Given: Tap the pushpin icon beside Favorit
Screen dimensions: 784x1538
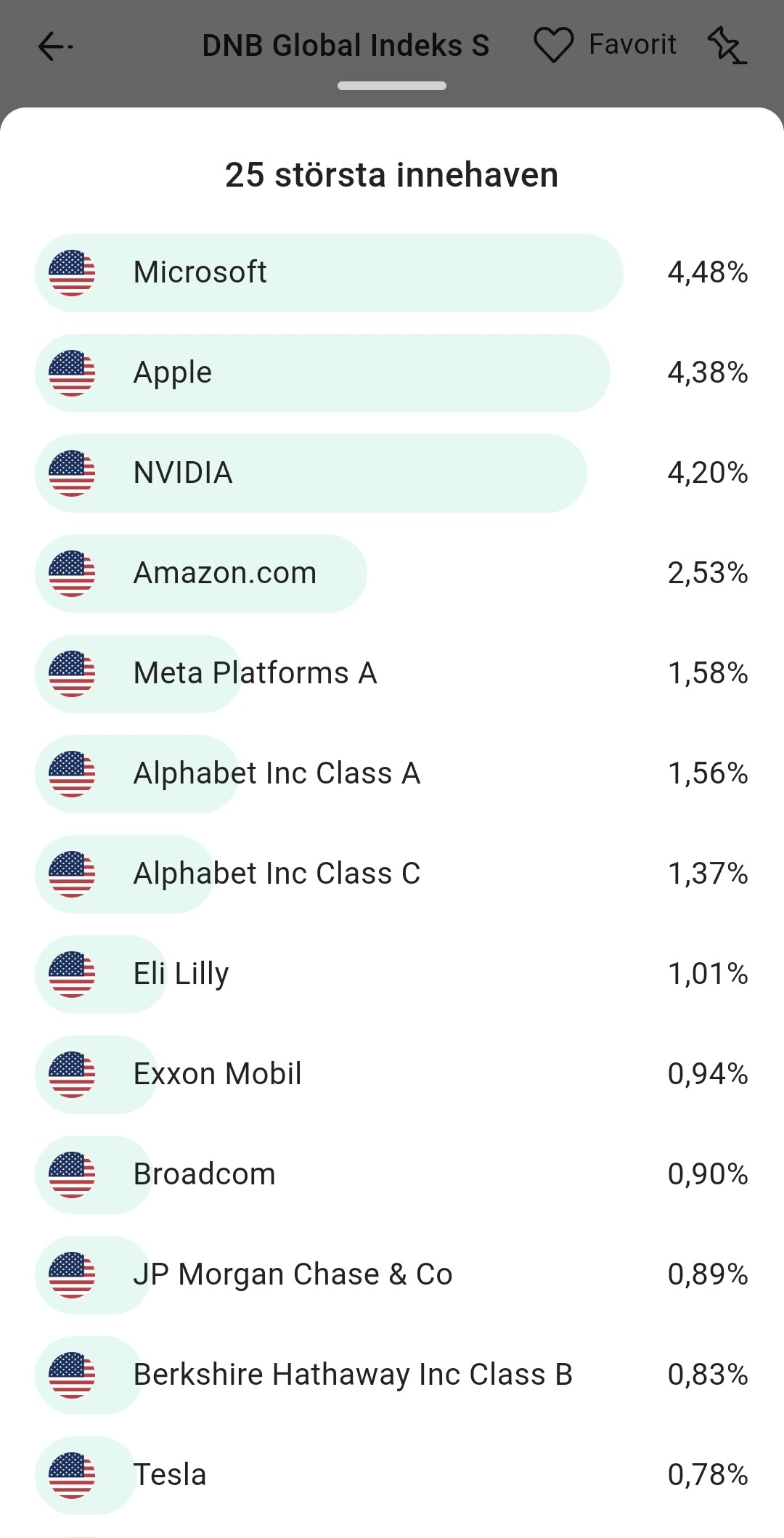Looking at the screenshot, I should click(x=727, y=45).
